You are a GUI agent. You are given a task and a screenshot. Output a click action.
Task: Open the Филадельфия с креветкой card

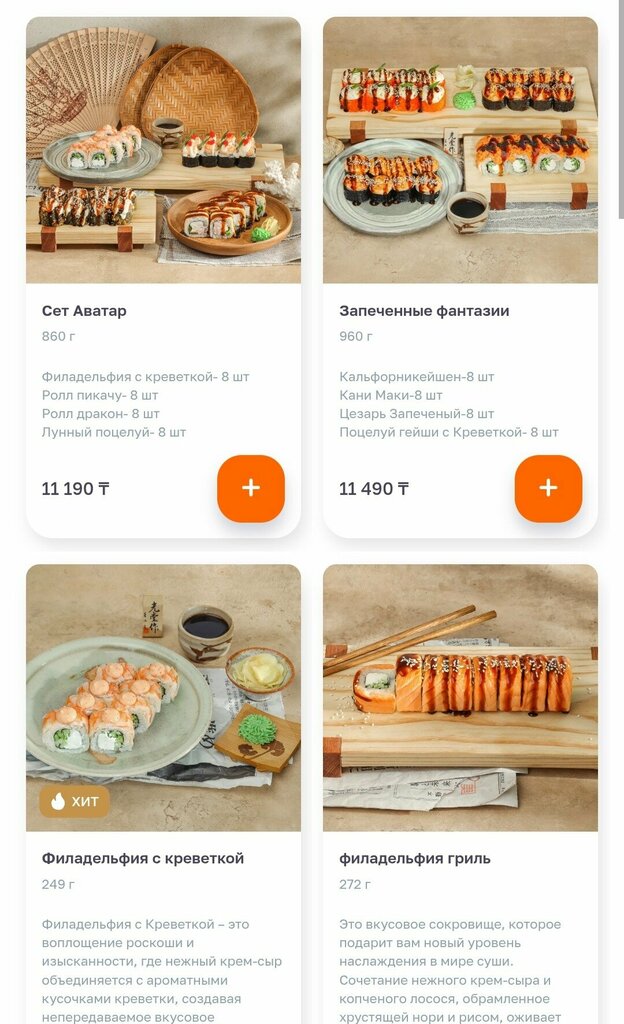(x=163, y=698)
